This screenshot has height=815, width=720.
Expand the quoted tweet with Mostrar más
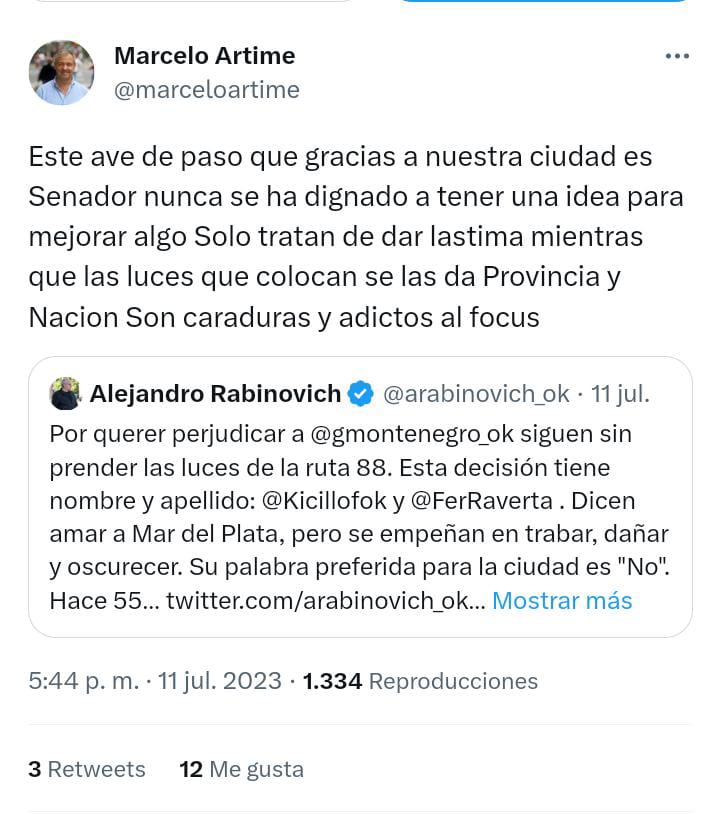point(562,601)
